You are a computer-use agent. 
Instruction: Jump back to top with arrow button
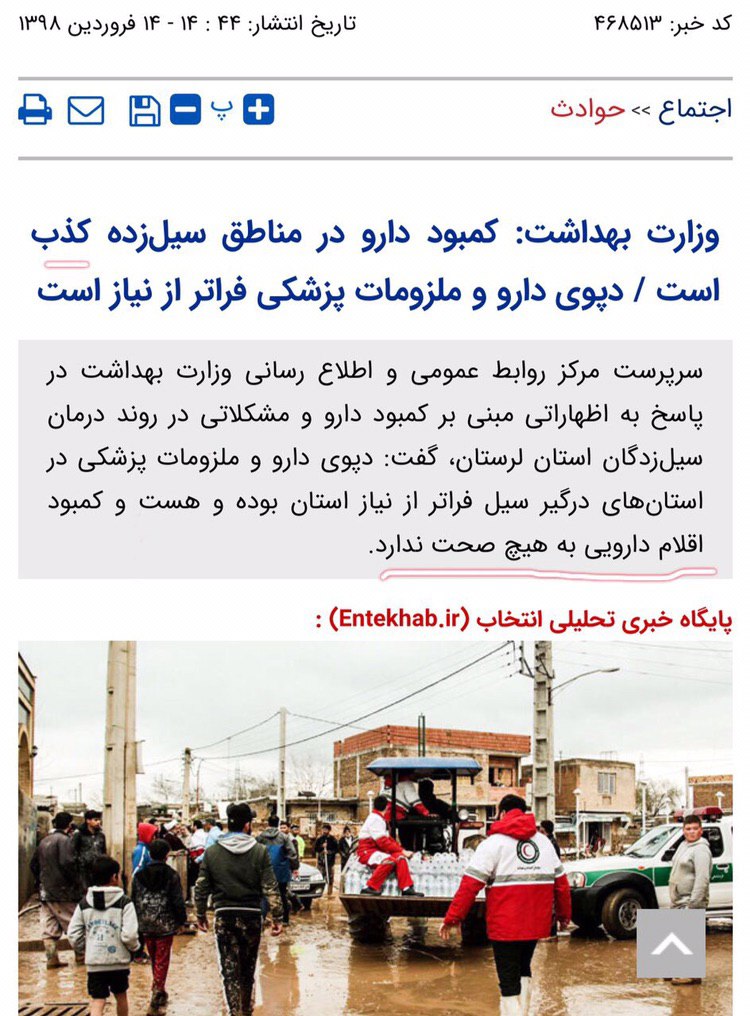pyautogui.click(x=671, y=943)
